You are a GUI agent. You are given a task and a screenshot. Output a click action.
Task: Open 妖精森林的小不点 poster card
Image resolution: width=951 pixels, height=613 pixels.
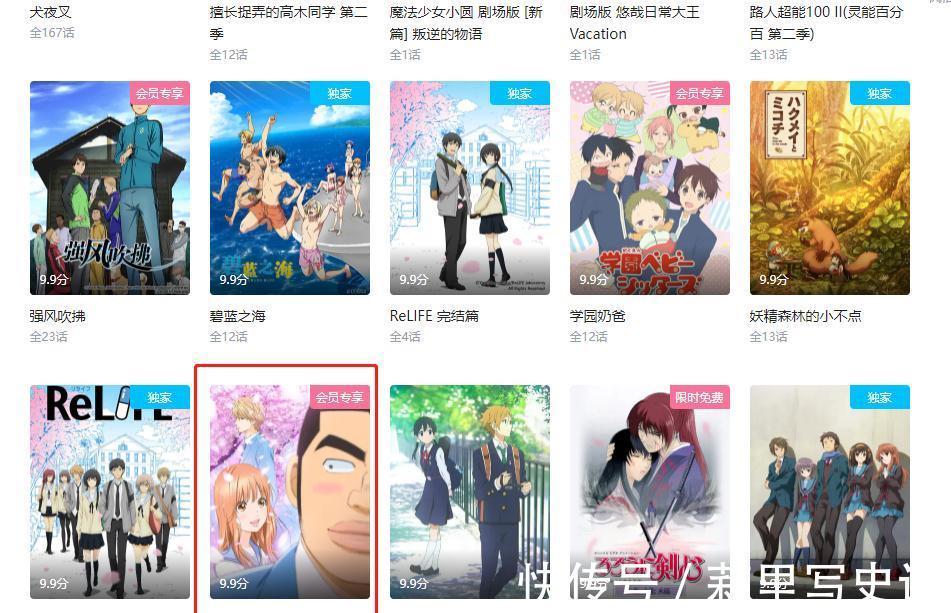tap(830, 188)
